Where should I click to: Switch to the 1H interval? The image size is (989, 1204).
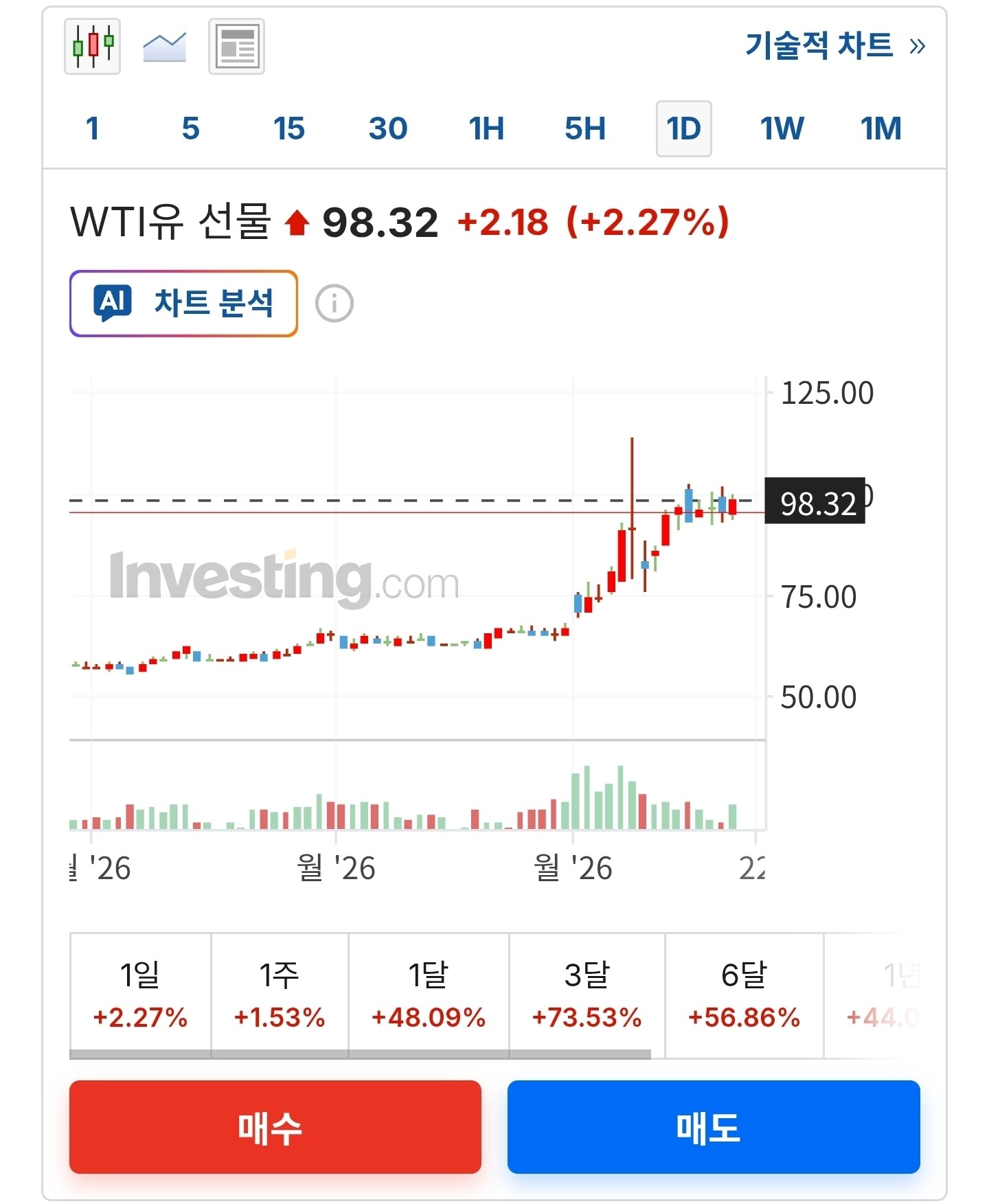[x=486, y=128]
